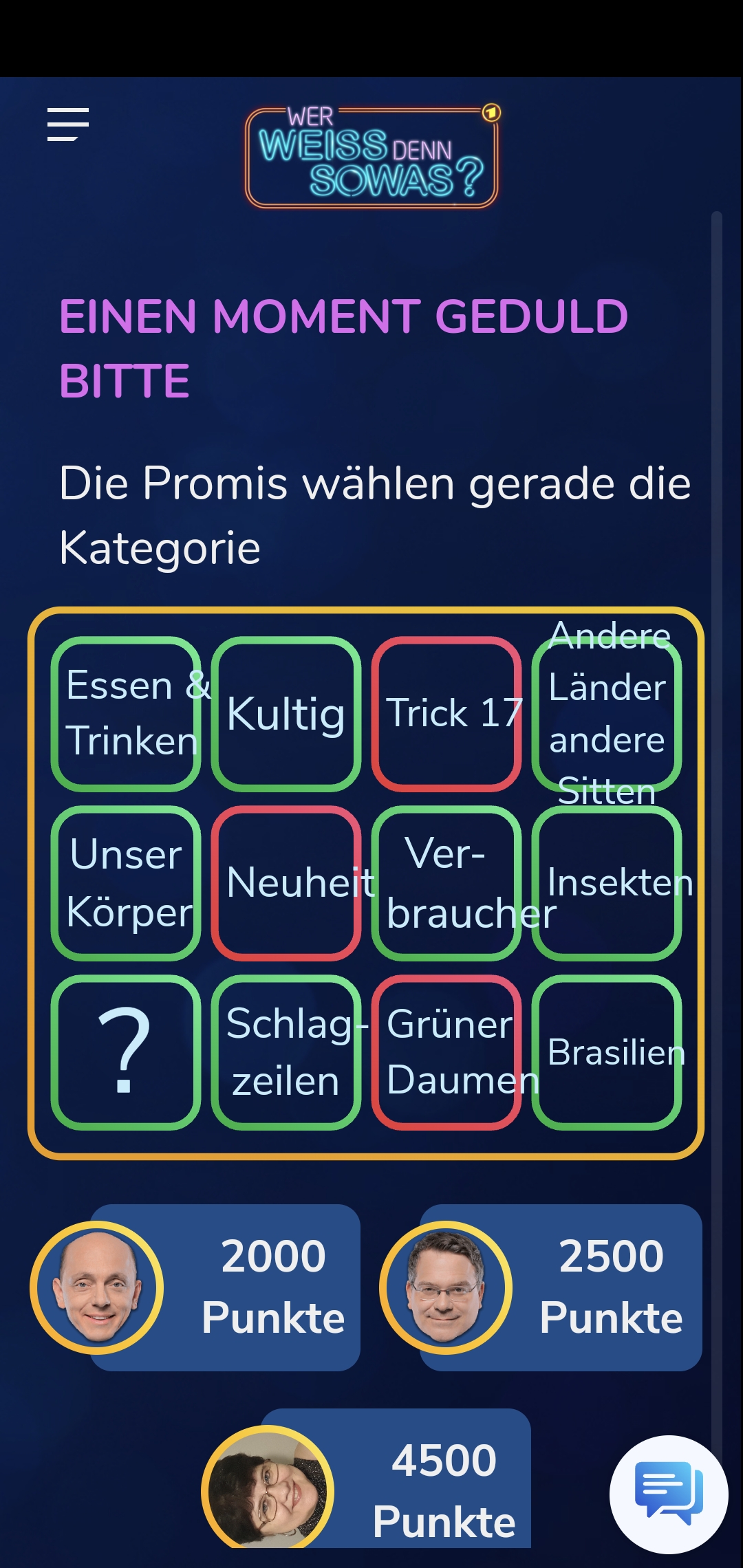This screenshot has height=1568, width=743.
Task: Choose the Kultig category tile
Action: click(286, 714)
